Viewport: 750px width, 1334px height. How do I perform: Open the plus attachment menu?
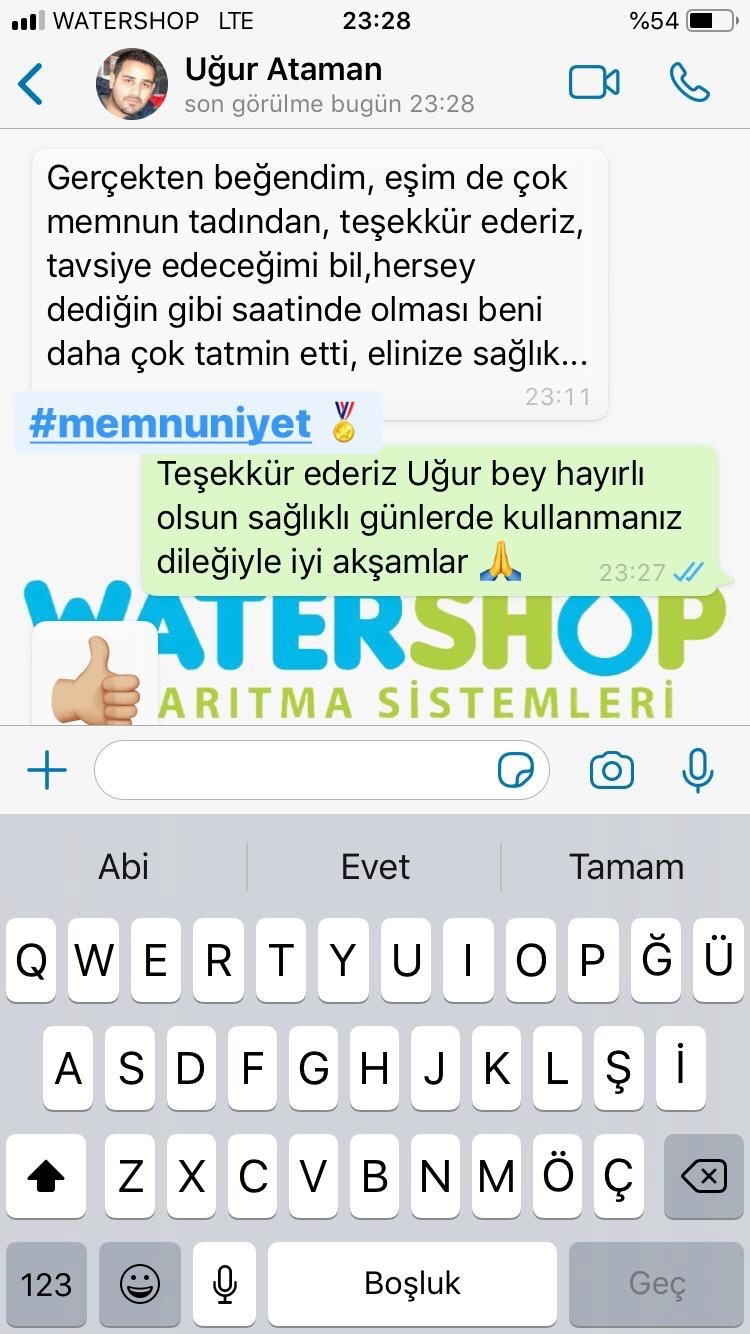(x=46, y=771)
